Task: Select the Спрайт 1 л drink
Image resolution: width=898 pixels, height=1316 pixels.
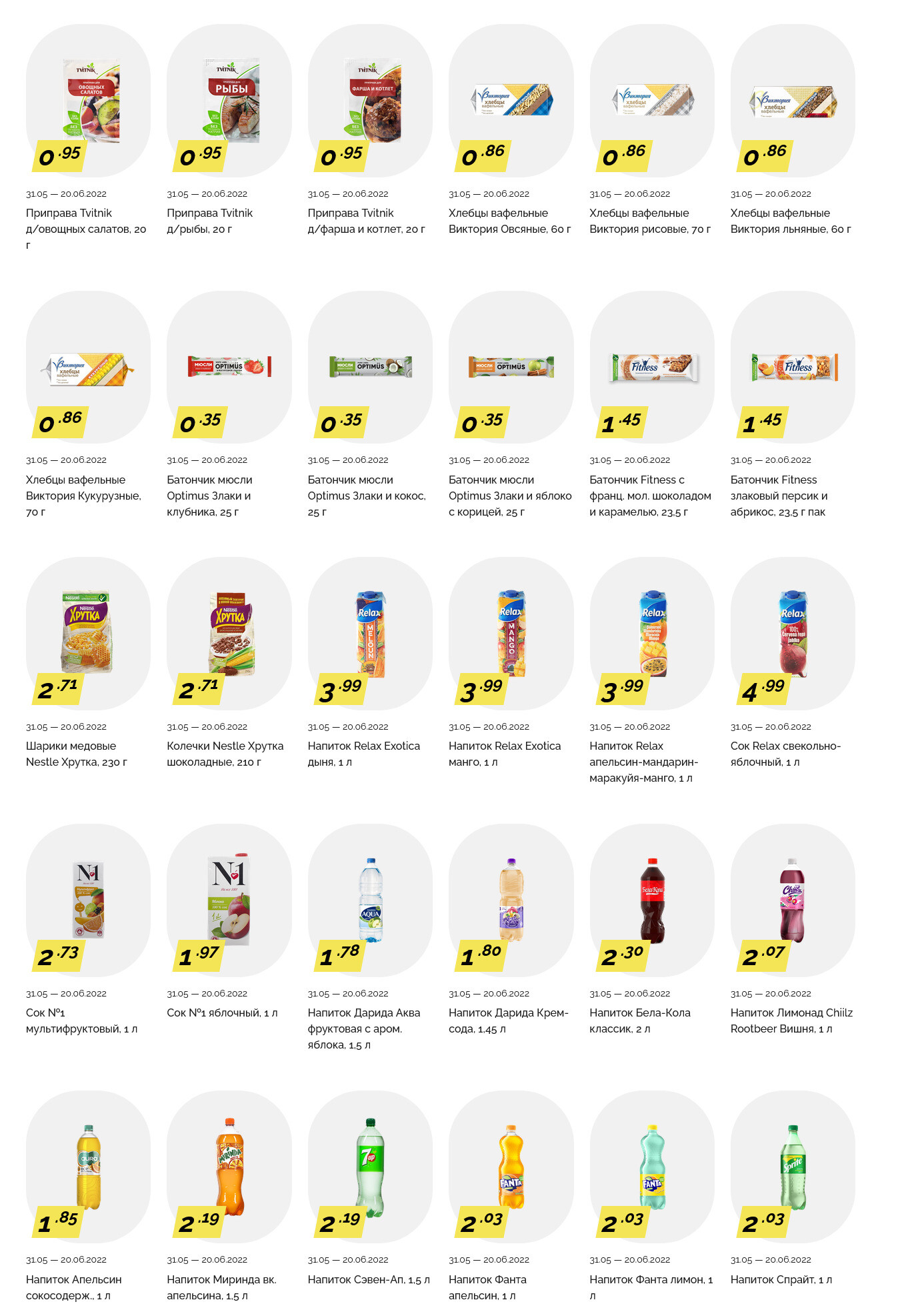Action: pos(793,1166)
